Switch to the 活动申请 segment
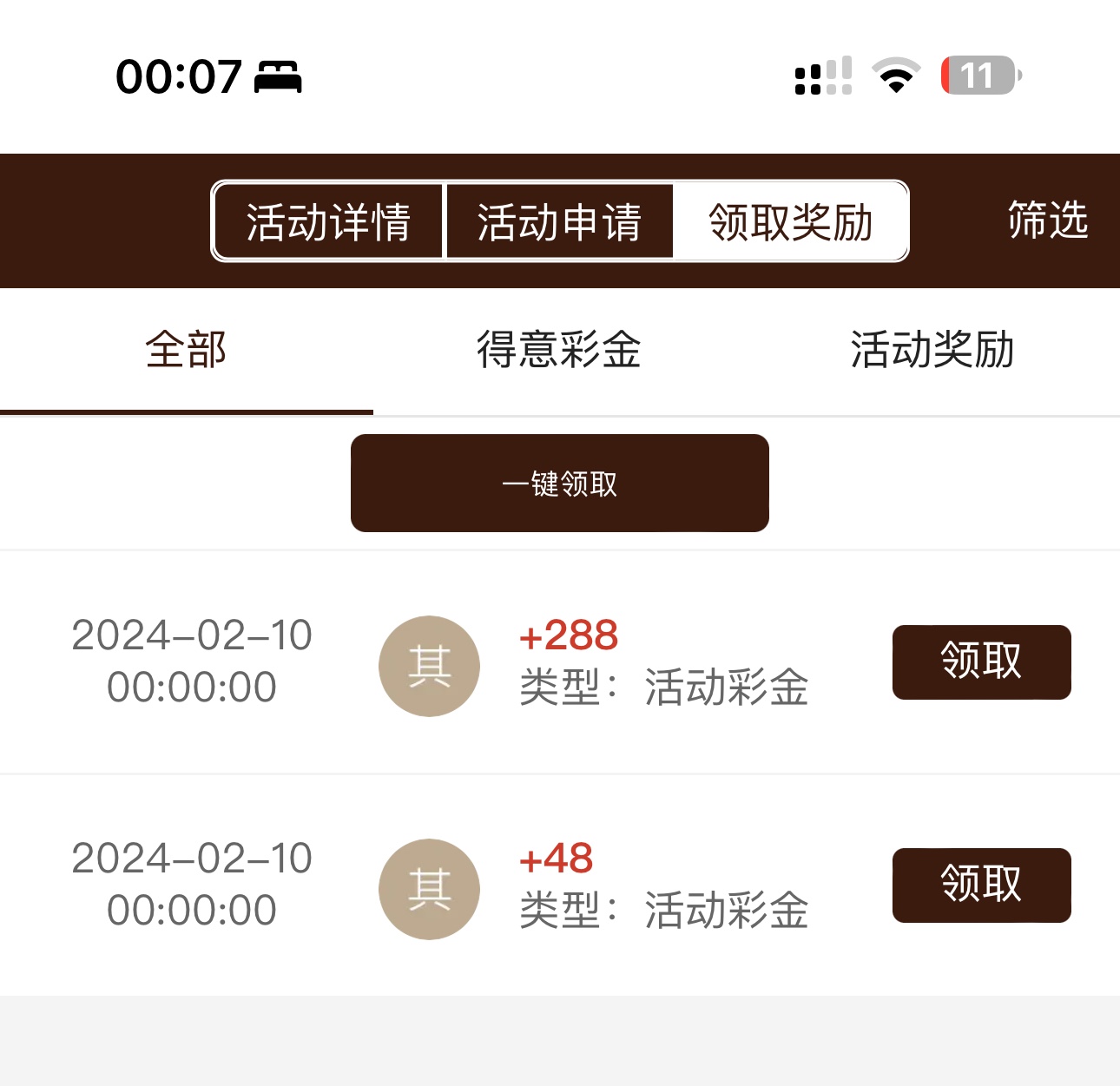Viewport: 1120px width, 1086px height. 559,221
